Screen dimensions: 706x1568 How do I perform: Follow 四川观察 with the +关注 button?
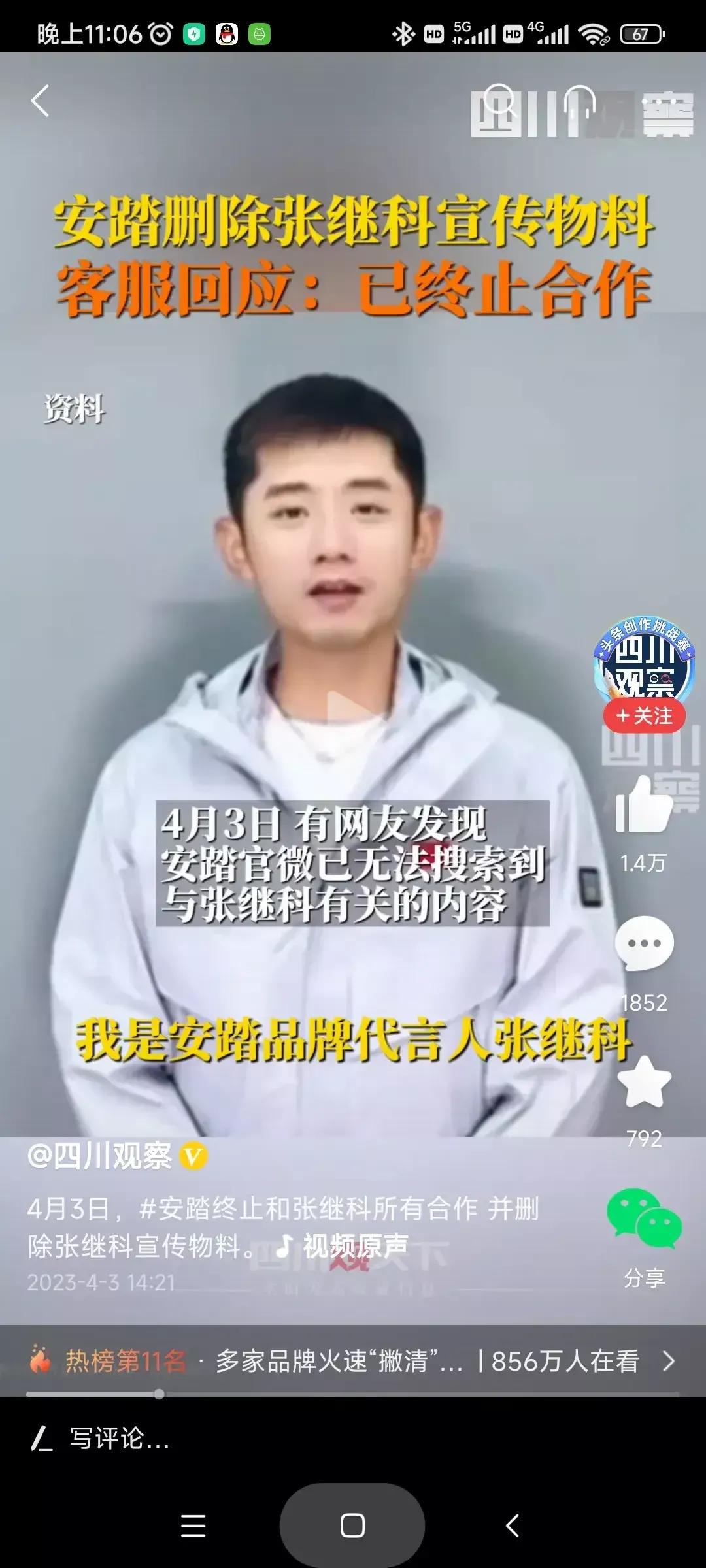(644, 715)
